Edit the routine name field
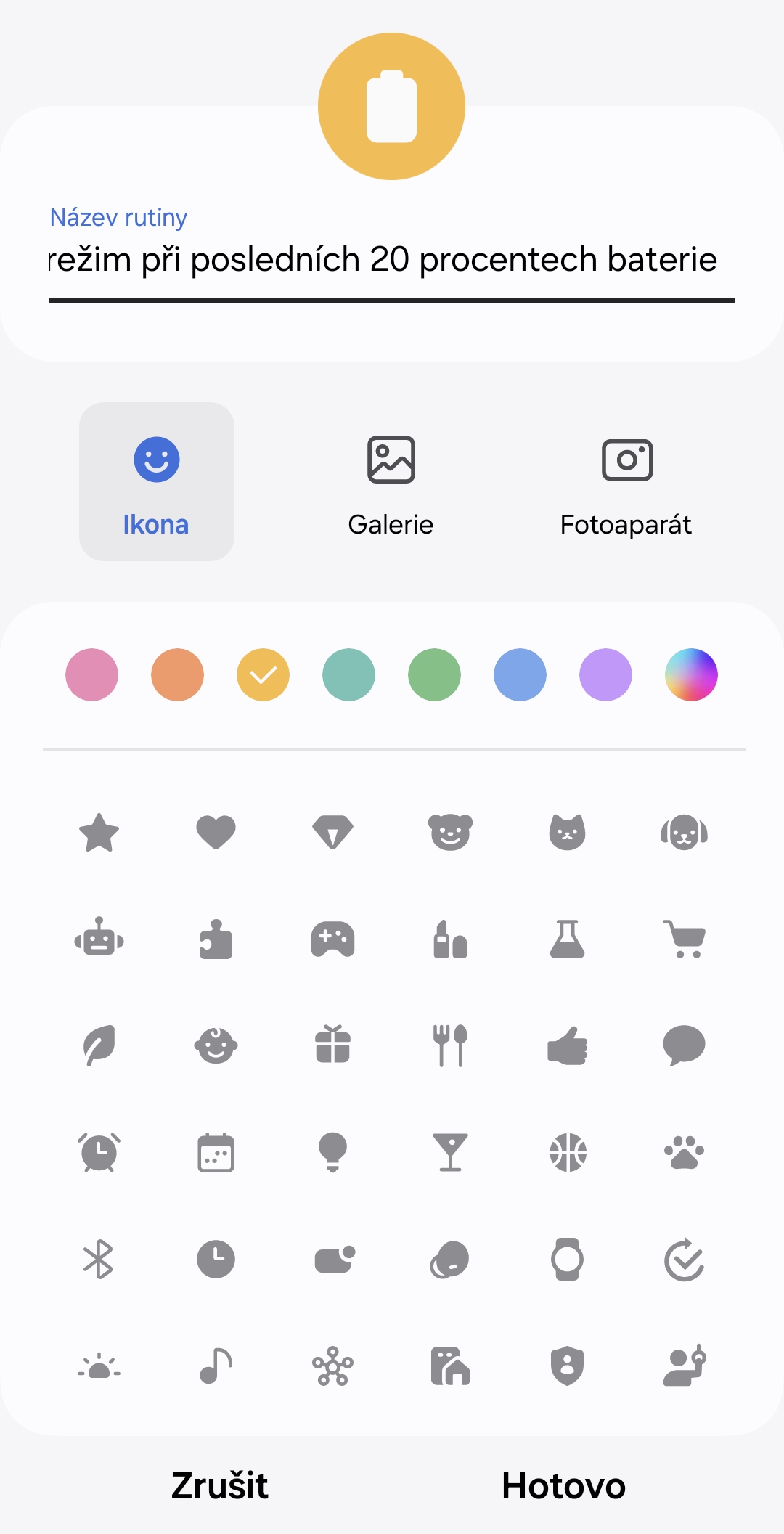The width and height of the screenshot is (784, 1534). [392, 260]
